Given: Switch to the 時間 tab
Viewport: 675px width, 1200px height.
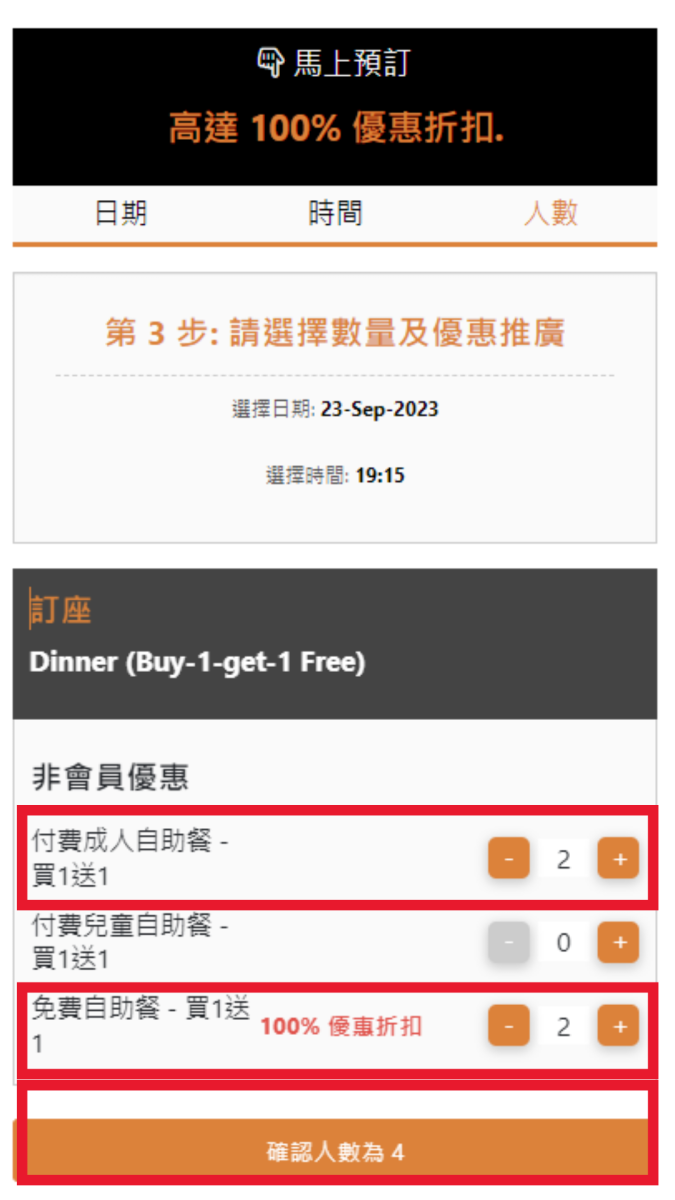Looking at the screenshot, I should [335, 213].
